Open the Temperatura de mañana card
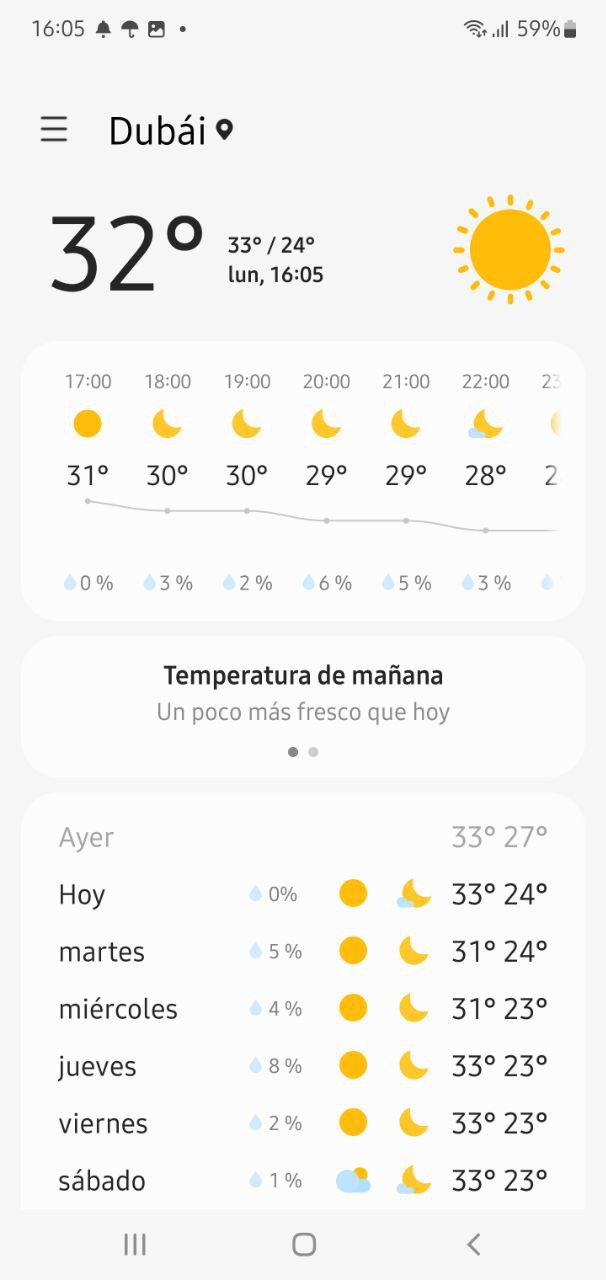The width and height of the screenshot is (606, 1280). coord(302,693)
